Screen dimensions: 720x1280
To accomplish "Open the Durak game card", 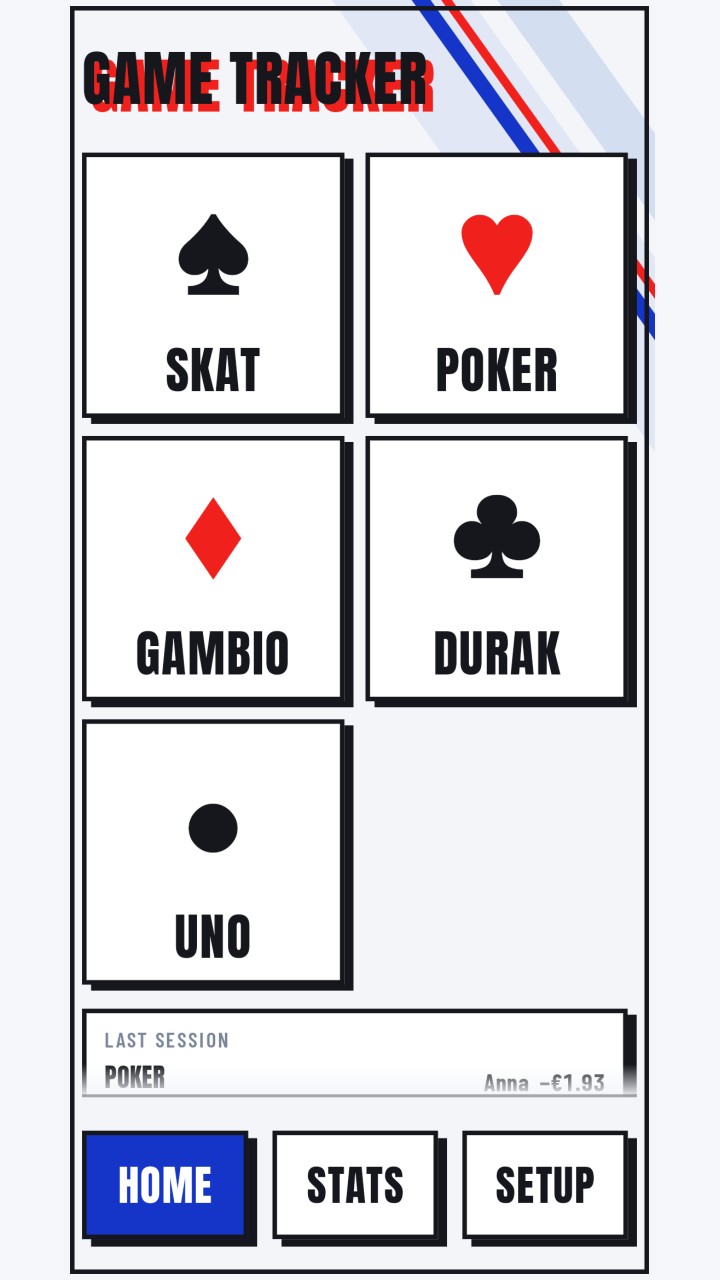I will [x=497, y=569].
